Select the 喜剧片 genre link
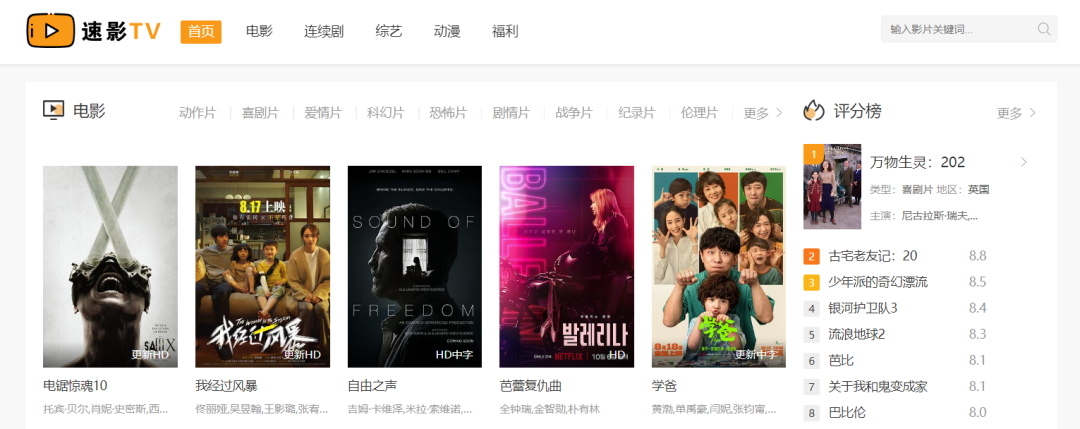Image resolution: width=1080 pixels, height=429 pixels. [260, 113]
